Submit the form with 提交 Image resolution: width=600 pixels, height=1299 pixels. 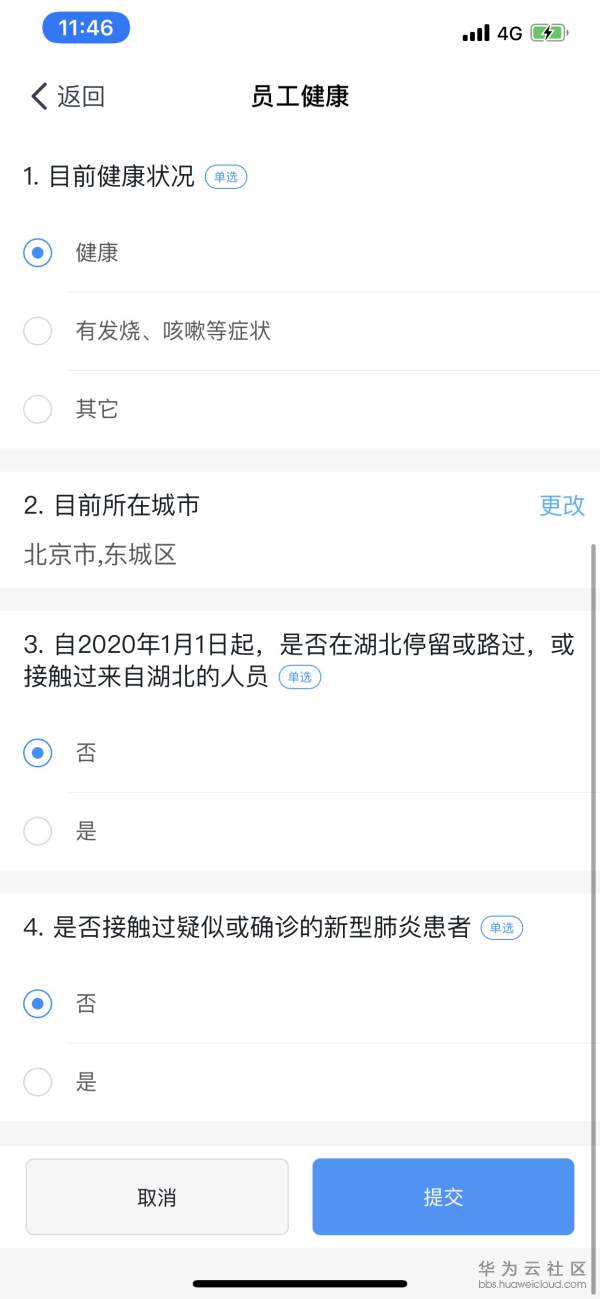coord(443,1197)
